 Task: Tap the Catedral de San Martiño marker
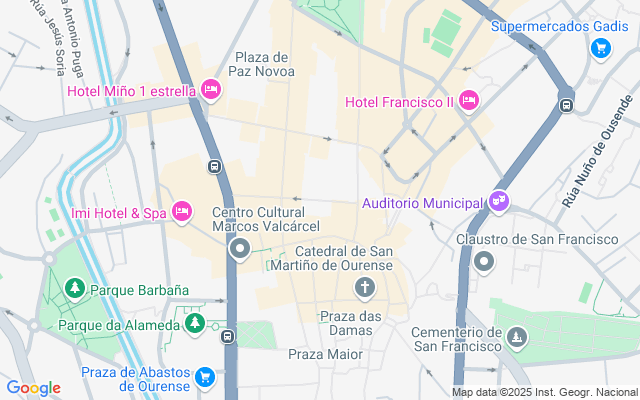(366, 290)
